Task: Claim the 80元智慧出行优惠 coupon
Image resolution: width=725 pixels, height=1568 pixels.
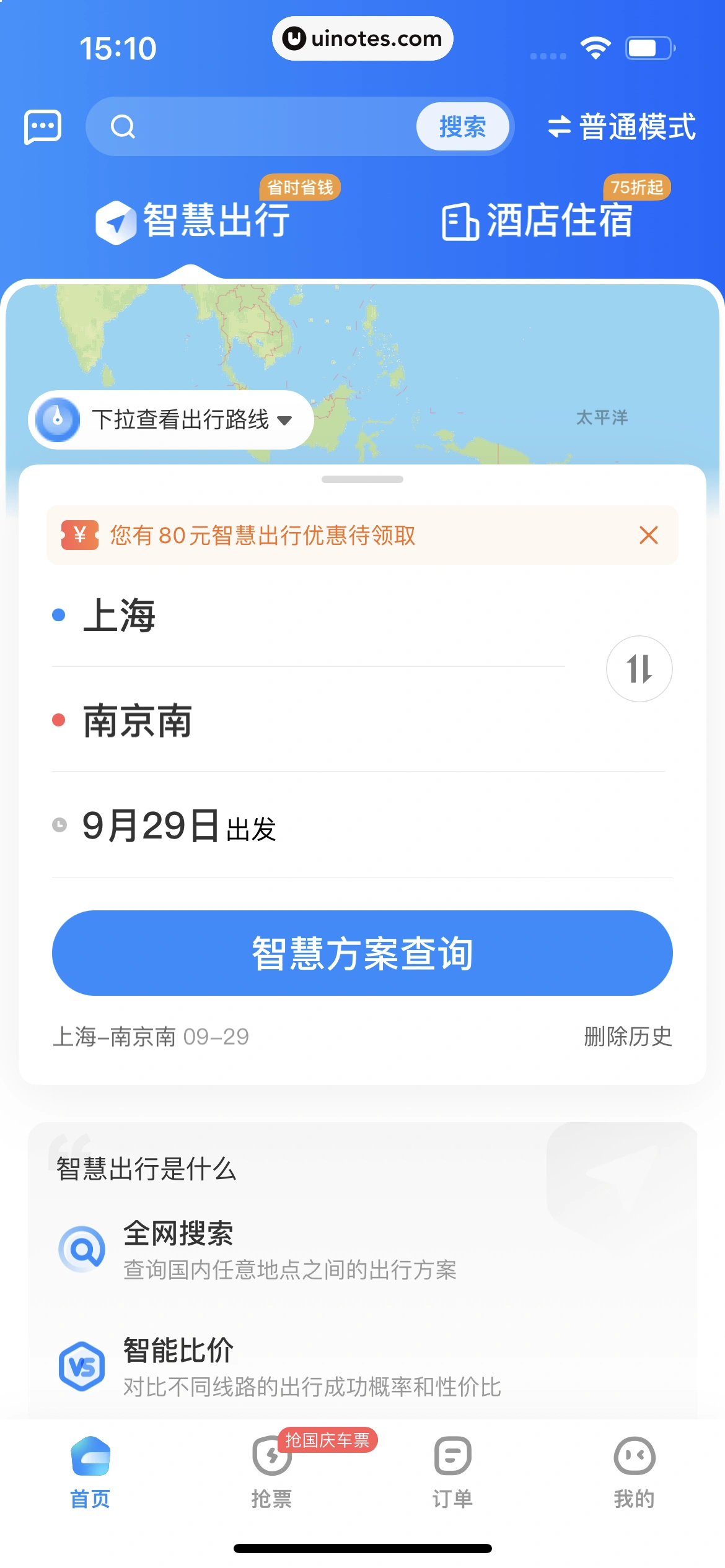Action: click(x=263, y=536)
